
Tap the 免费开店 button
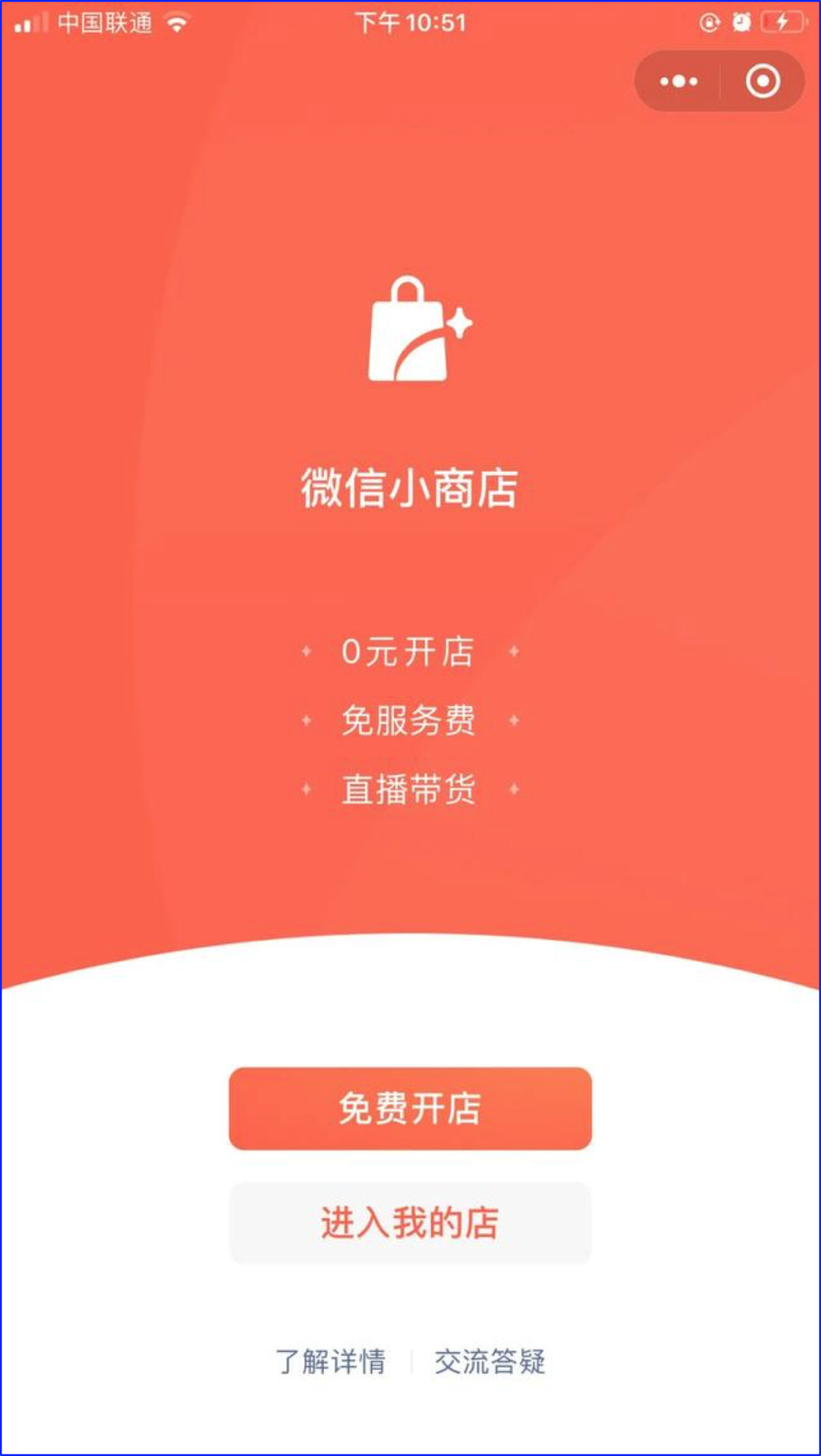tap(410, 1108)
